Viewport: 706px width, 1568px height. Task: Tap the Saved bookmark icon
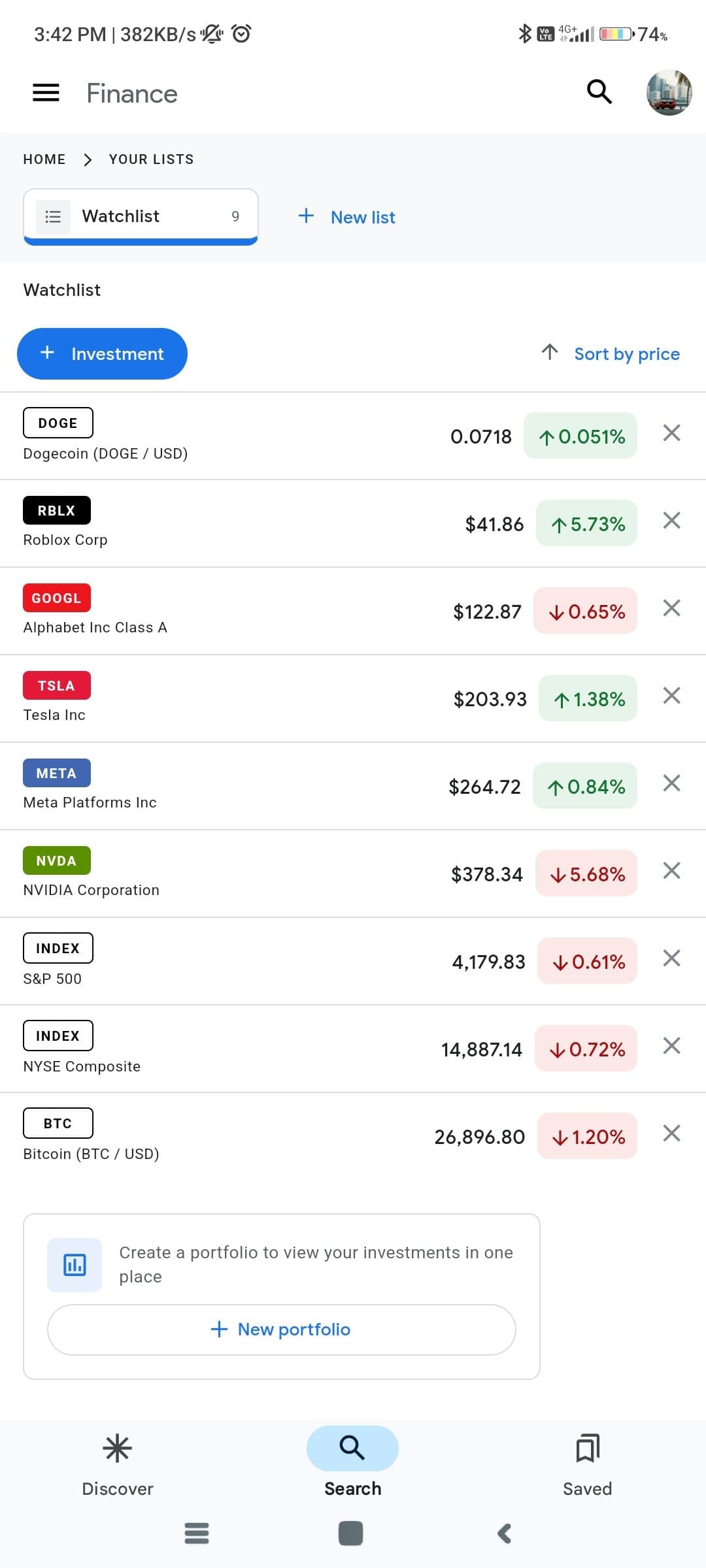586,1448
